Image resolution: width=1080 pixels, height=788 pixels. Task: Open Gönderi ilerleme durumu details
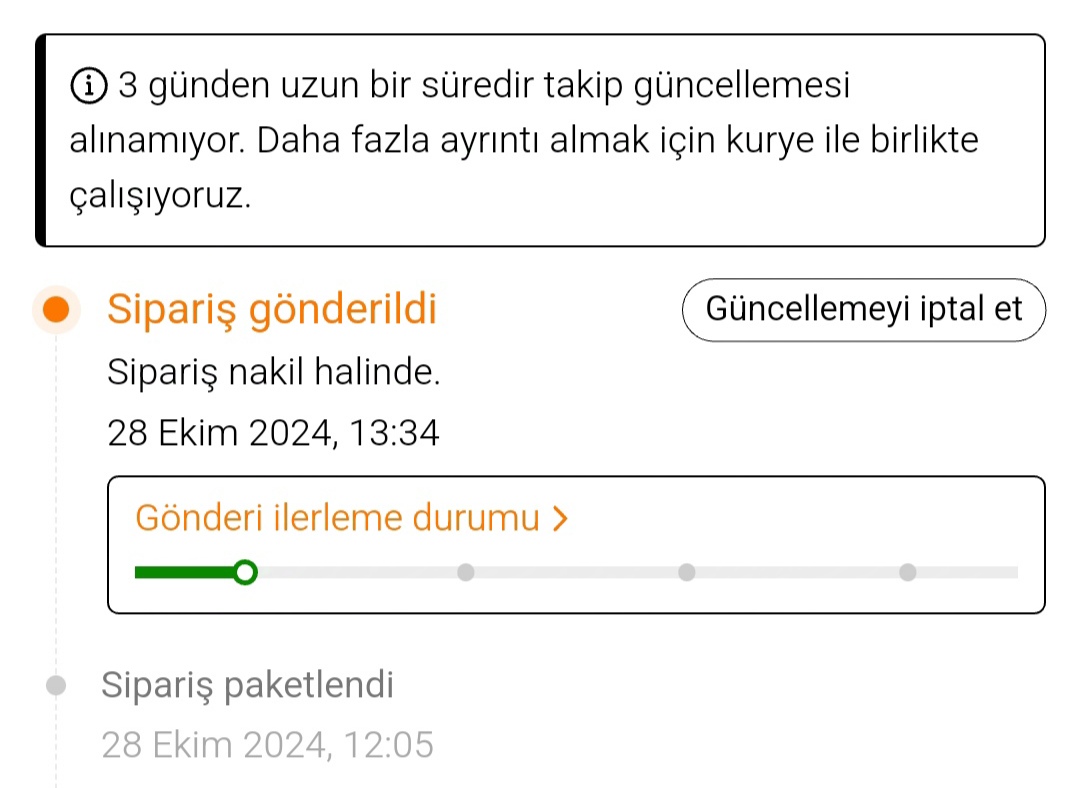coord(351,518)
